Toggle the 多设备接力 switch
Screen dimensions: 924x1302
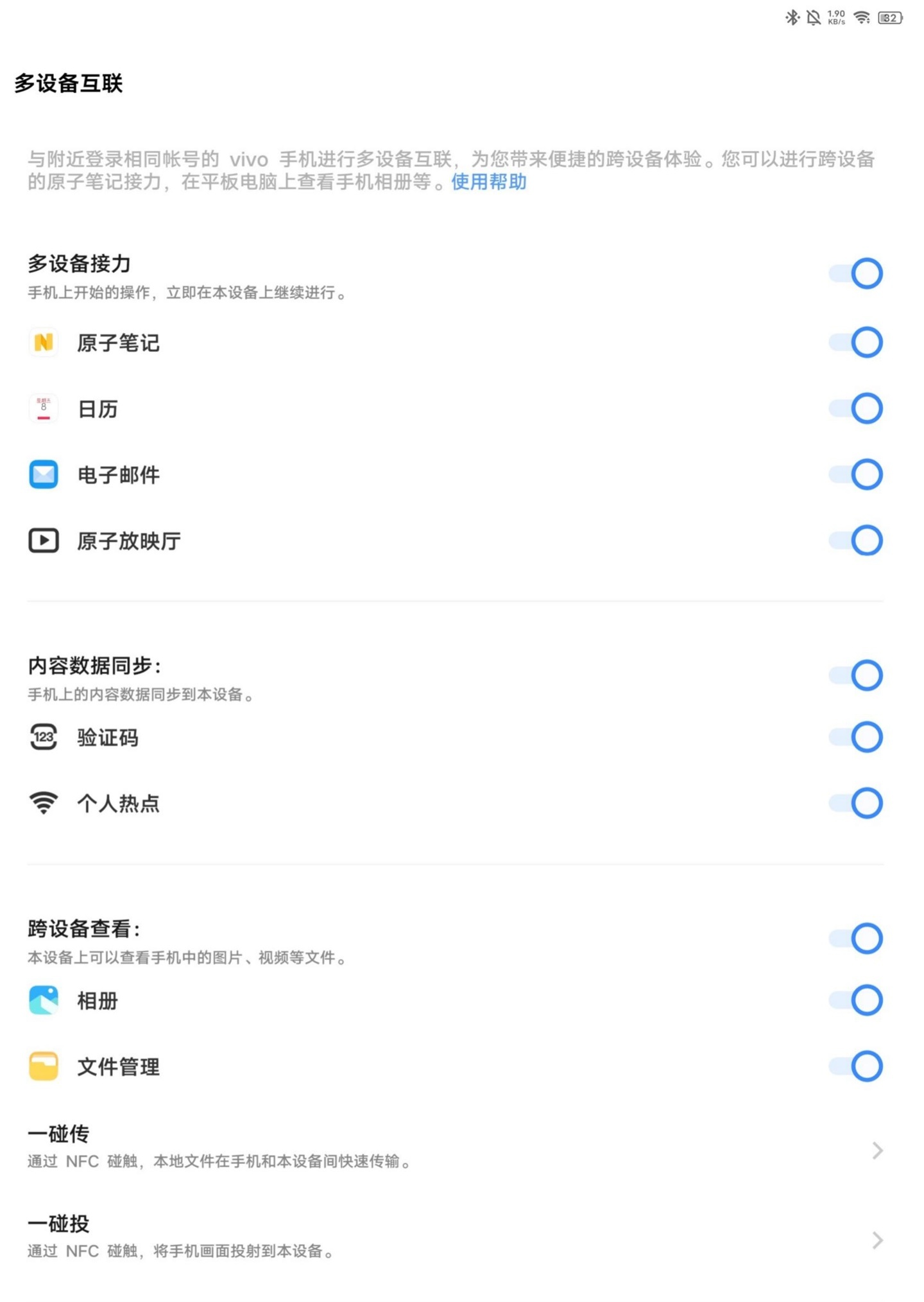point(855,274)
